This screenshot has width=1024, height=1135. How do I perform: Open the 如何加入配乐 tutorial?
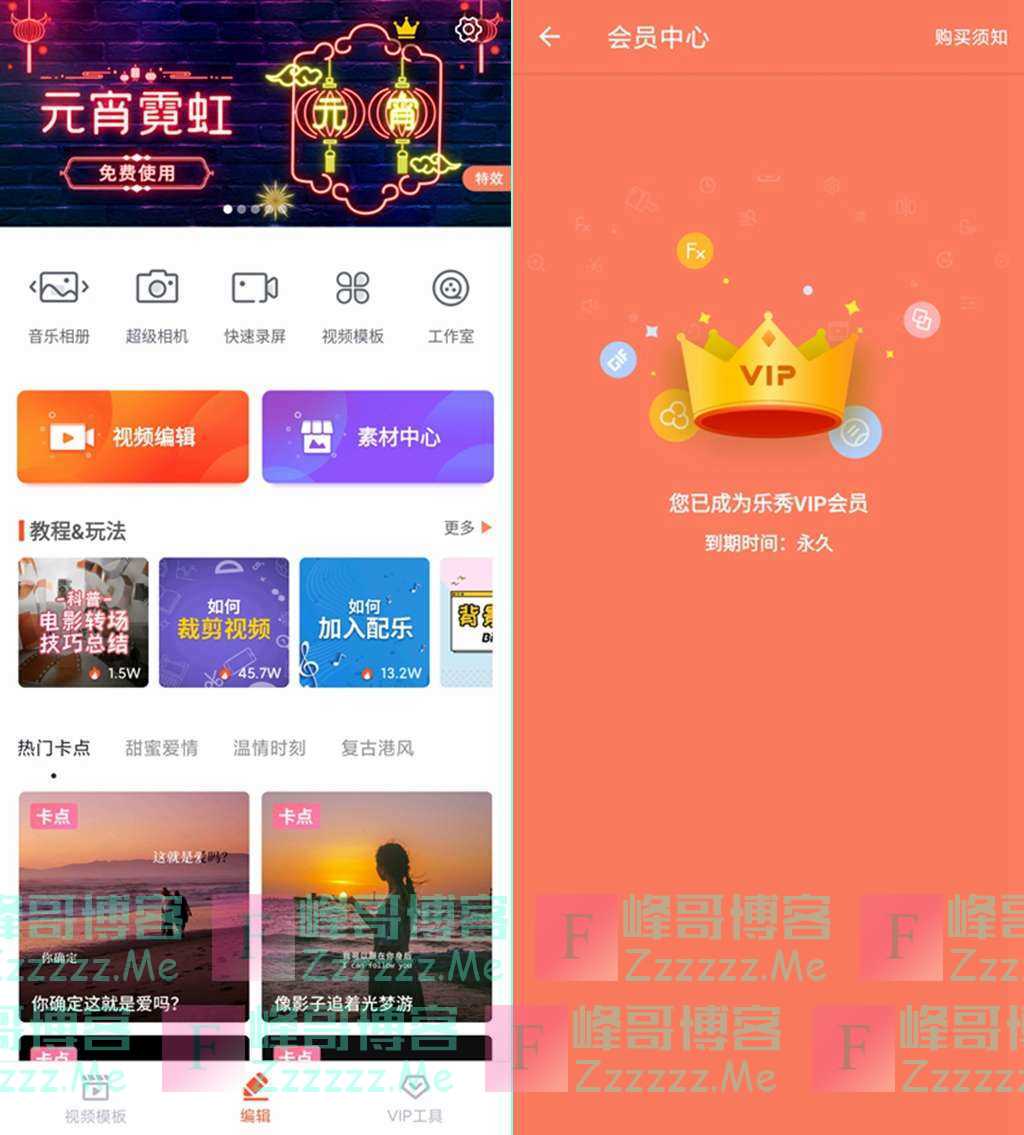pos(364,622)
